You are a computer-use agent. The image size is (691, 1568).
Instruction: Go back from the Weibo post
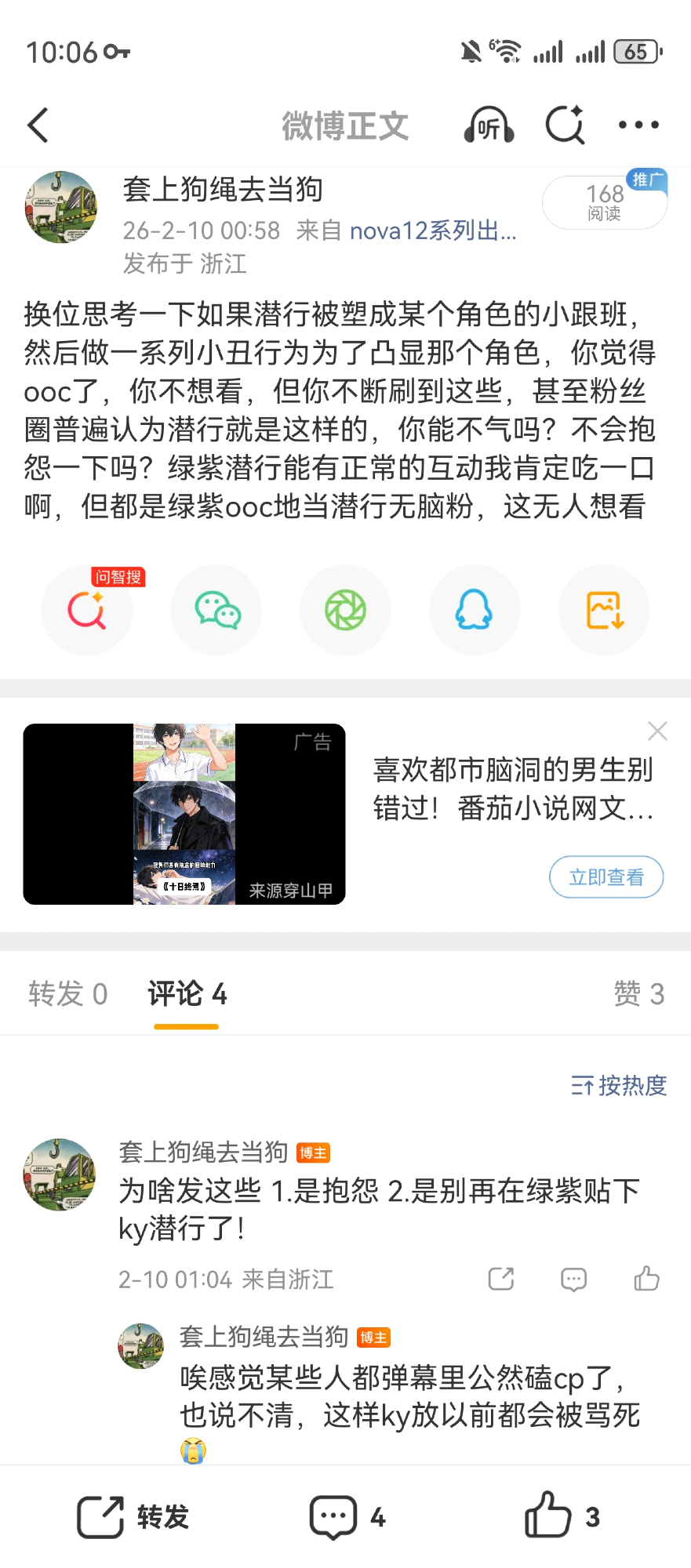coord(38,125)
